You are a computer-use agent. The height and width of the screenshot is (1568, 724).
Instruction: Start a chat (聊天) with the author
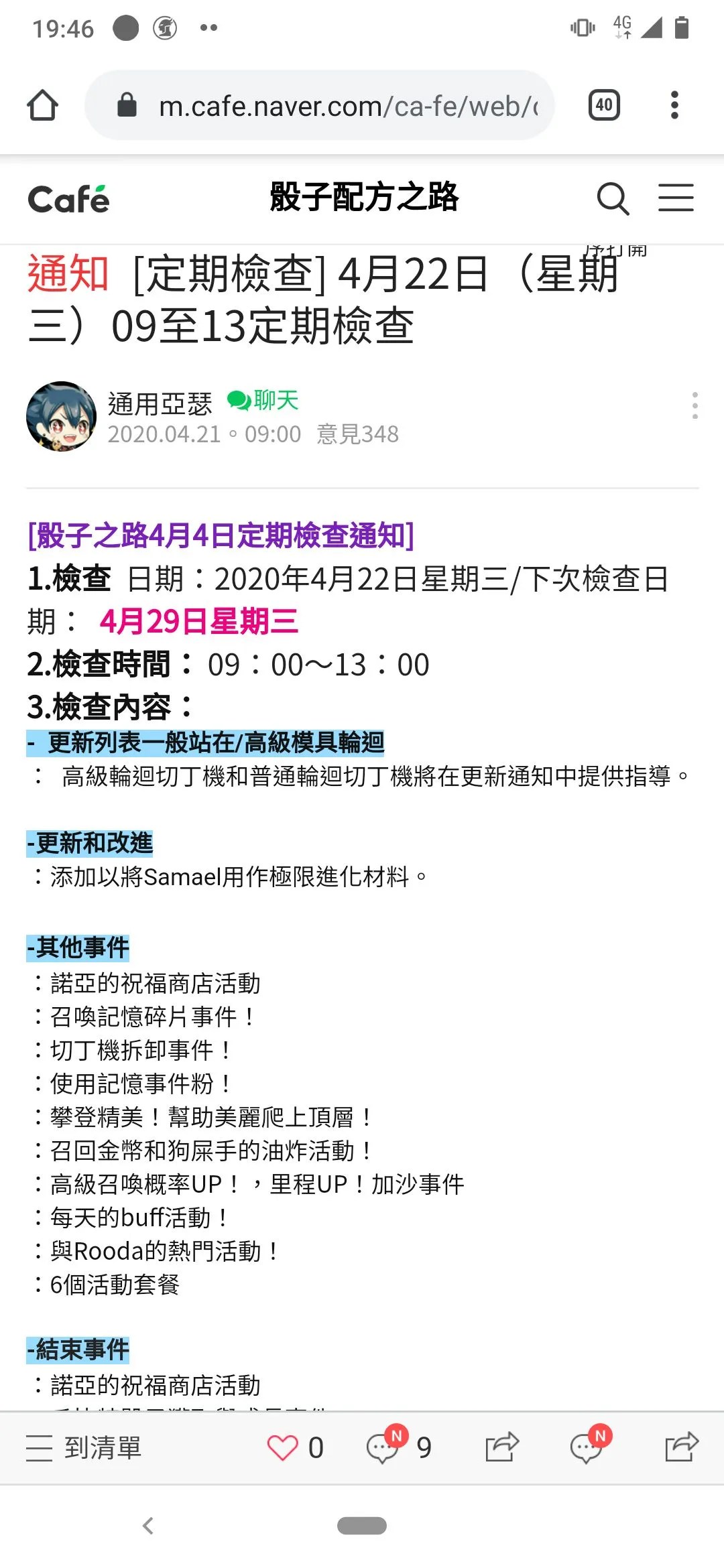[x=263, y=401]
